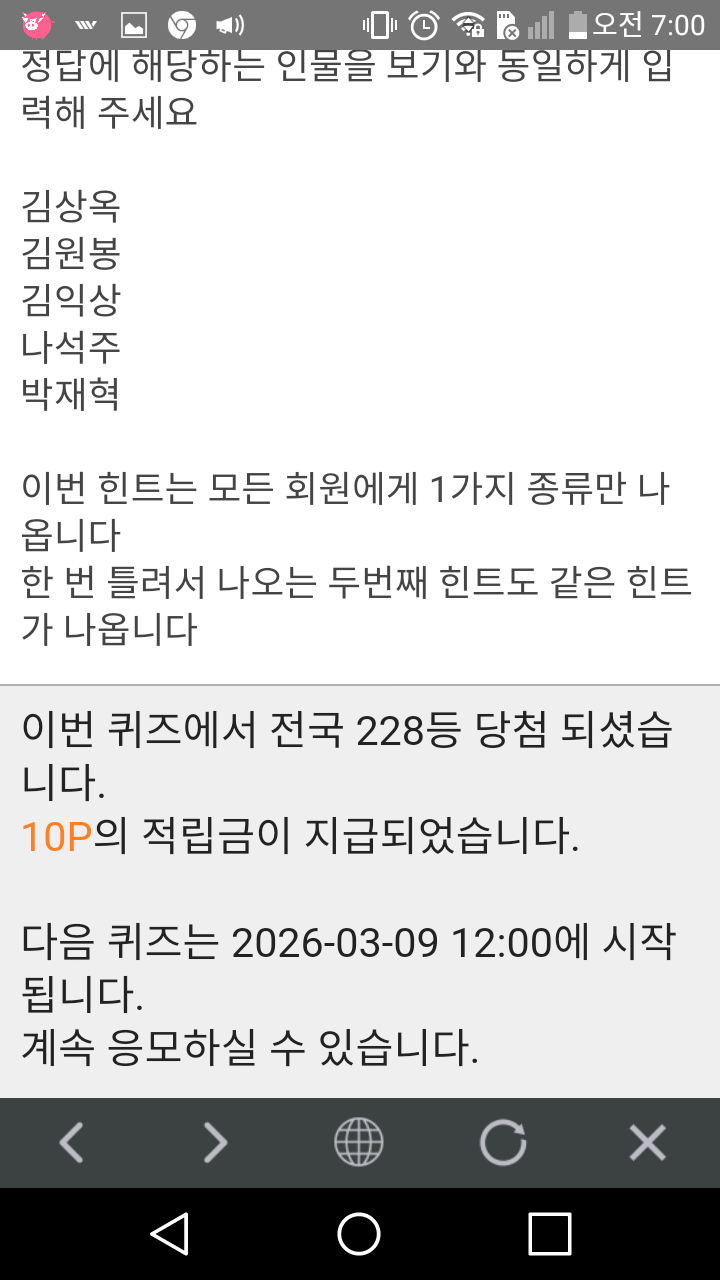720x1280 pixels.
Task: Reload the current quiz page
Action: (x=502, y=1142)
